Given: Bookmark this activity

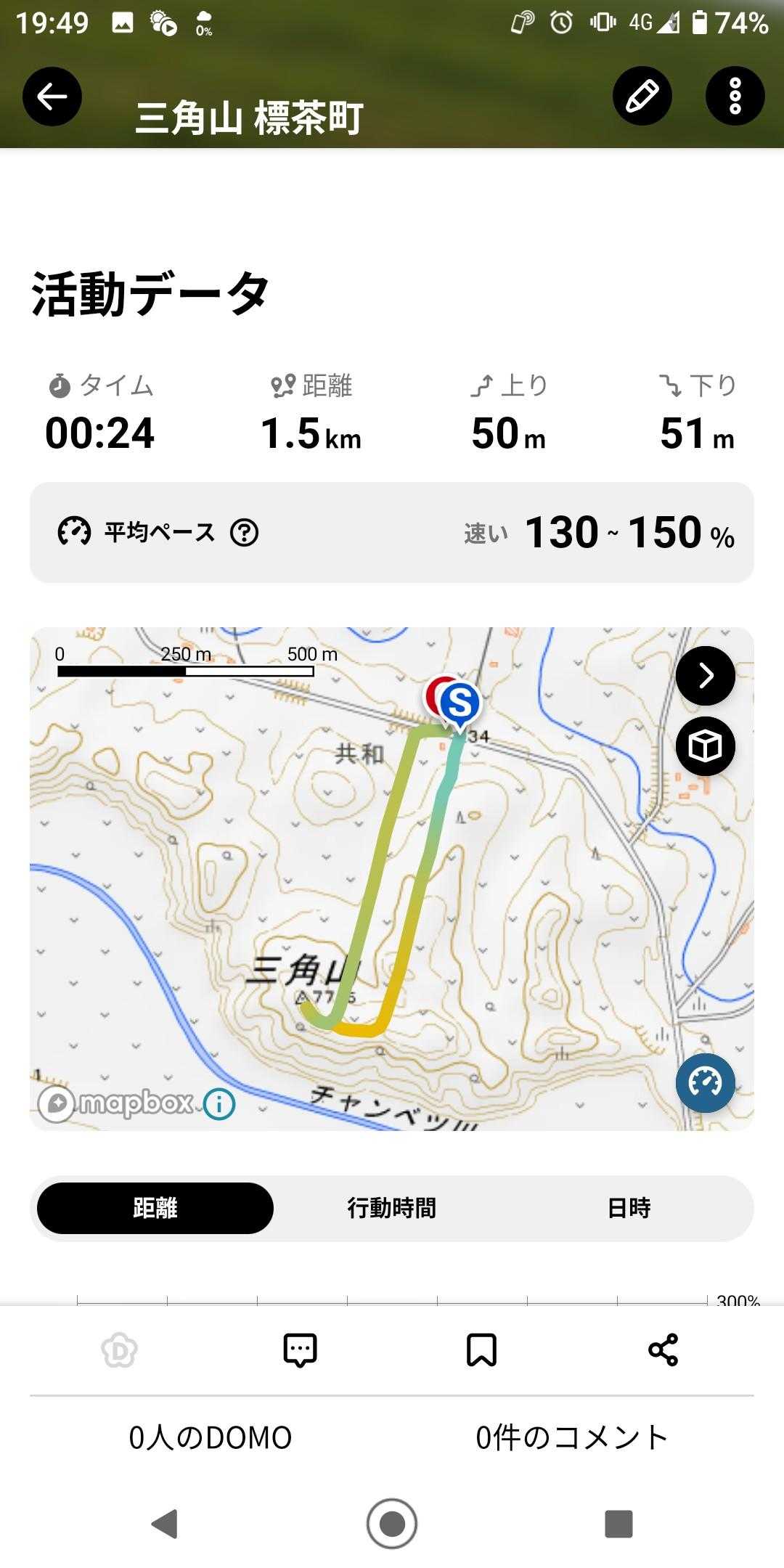Looking at the screenshot, I should tap(481, 1350).
